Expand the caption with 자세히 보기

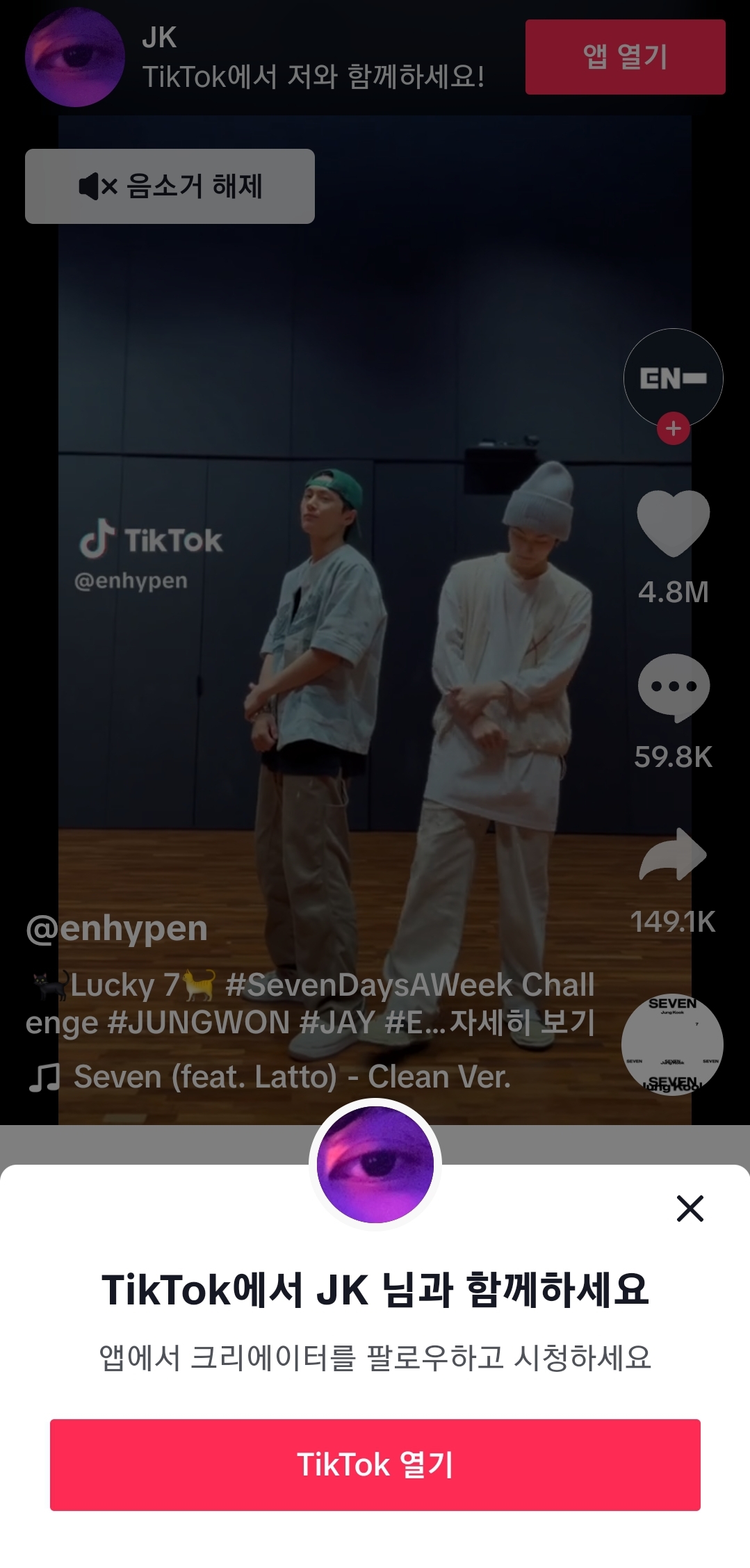[x=522, y=1022]
